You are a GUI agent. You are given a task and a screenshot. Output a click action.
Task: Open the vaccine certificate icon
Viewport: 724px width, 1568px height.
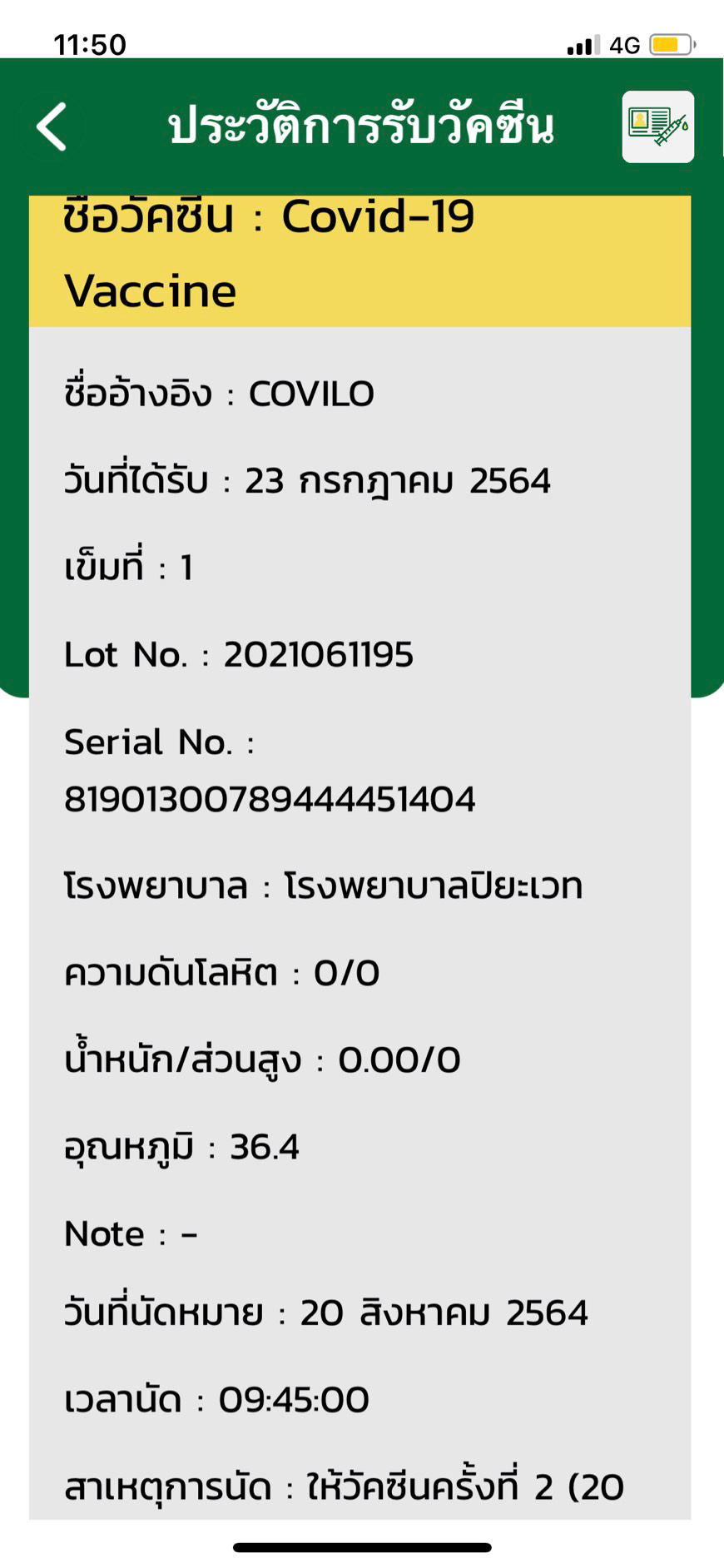[657, 127]
